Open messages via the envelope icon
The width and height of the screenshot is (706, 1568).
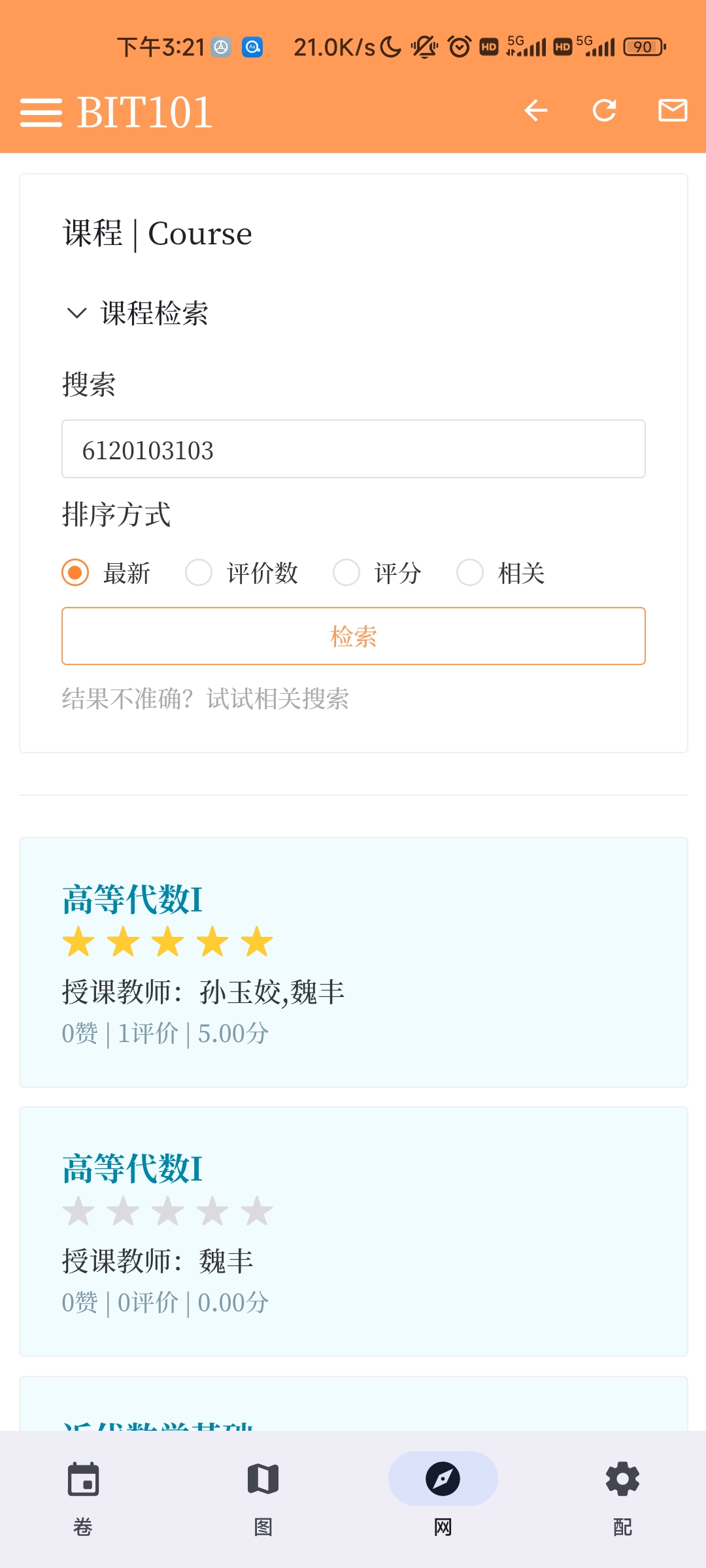[673, 110]
